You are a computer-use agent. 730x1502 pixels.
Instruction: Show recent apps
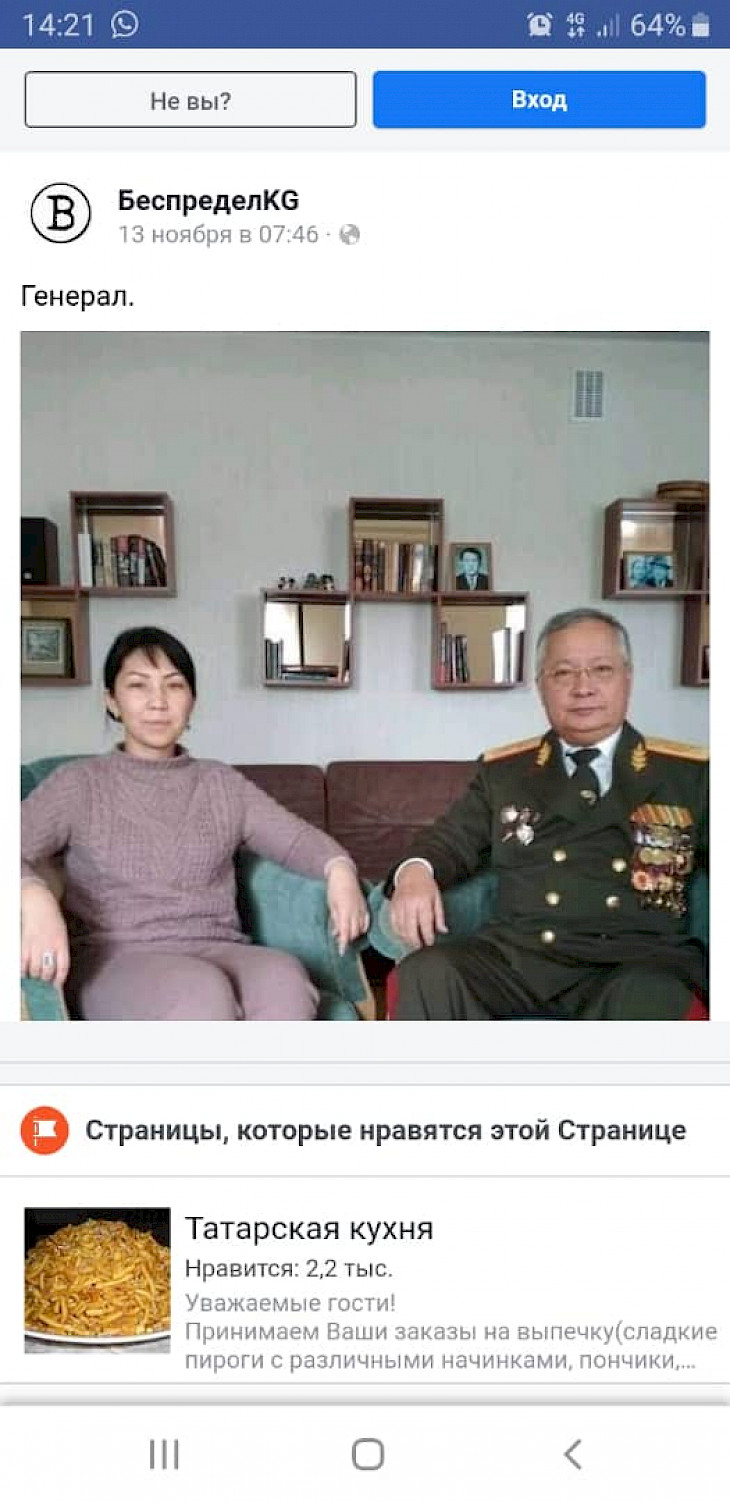163,1454
